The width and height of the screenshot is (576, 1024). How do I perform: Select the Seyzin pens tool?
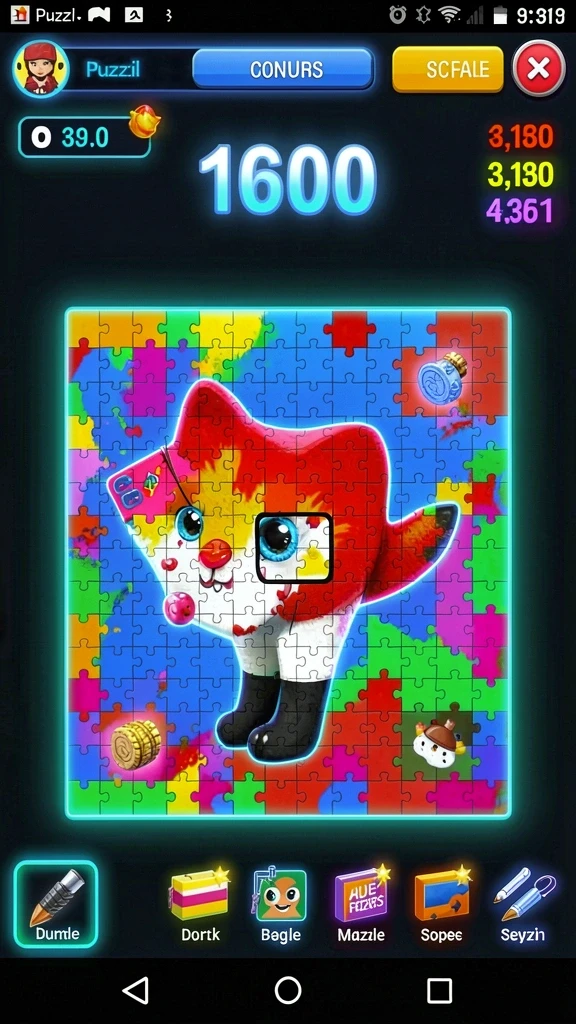tap(523, 904)
